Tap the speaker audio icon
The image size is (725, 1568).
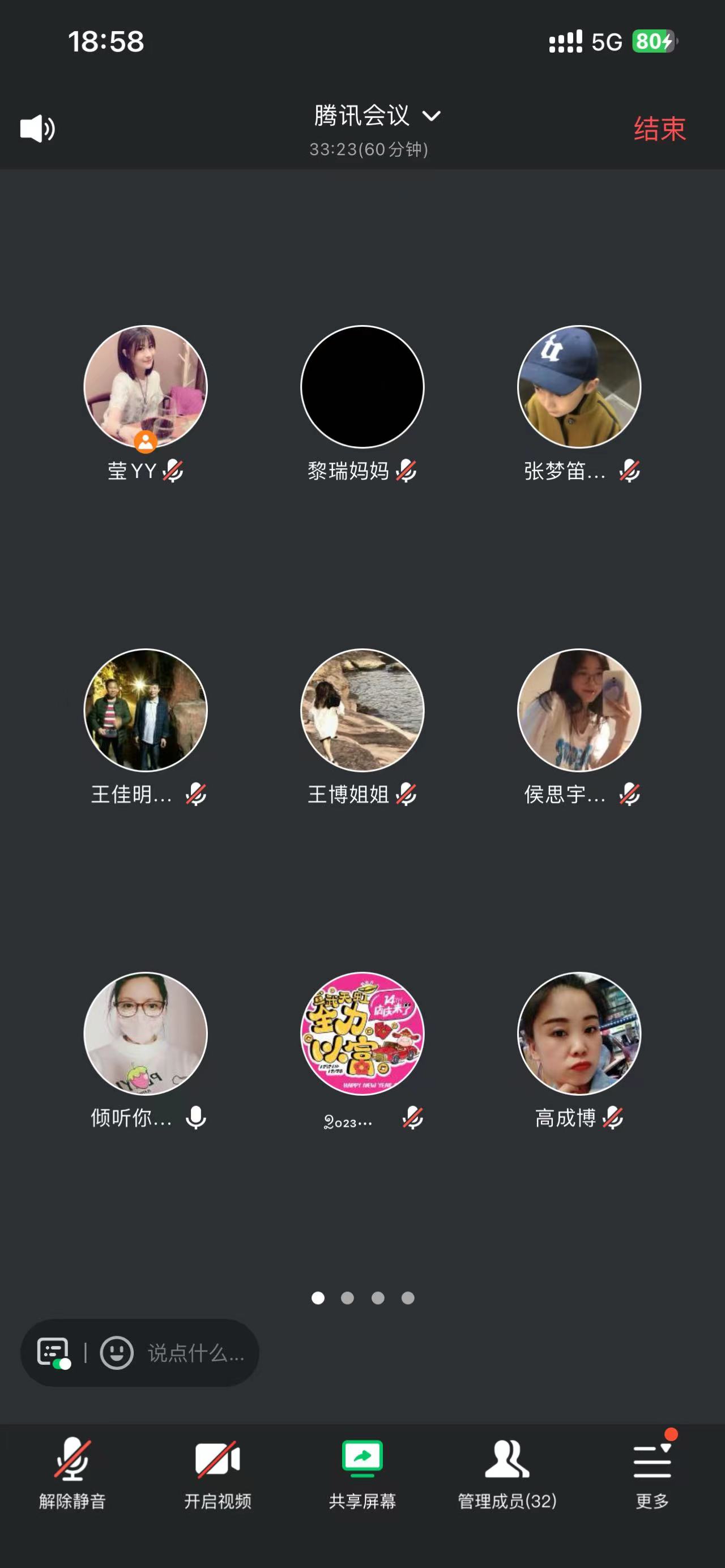[38, 129]
